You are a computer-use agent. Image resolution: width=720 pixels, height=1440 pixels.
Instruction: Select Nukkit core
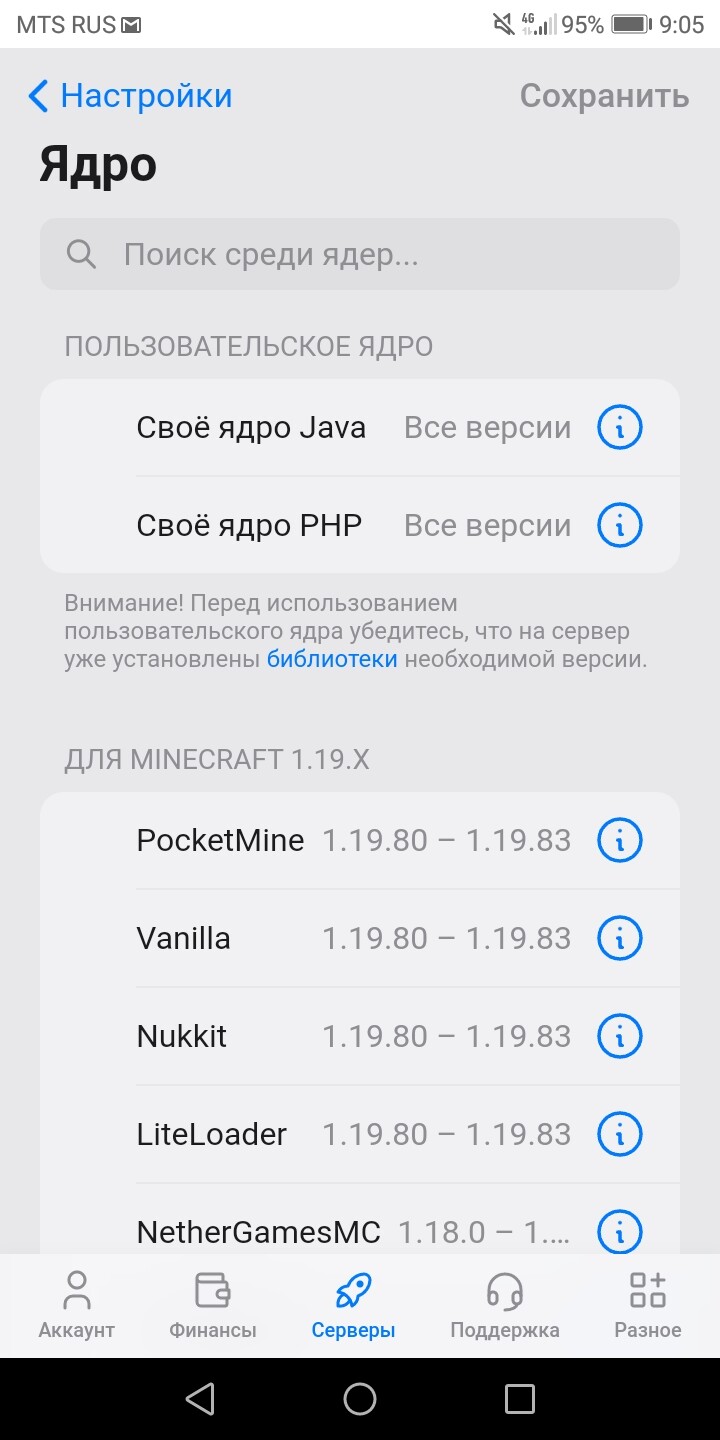(360, 1036)
